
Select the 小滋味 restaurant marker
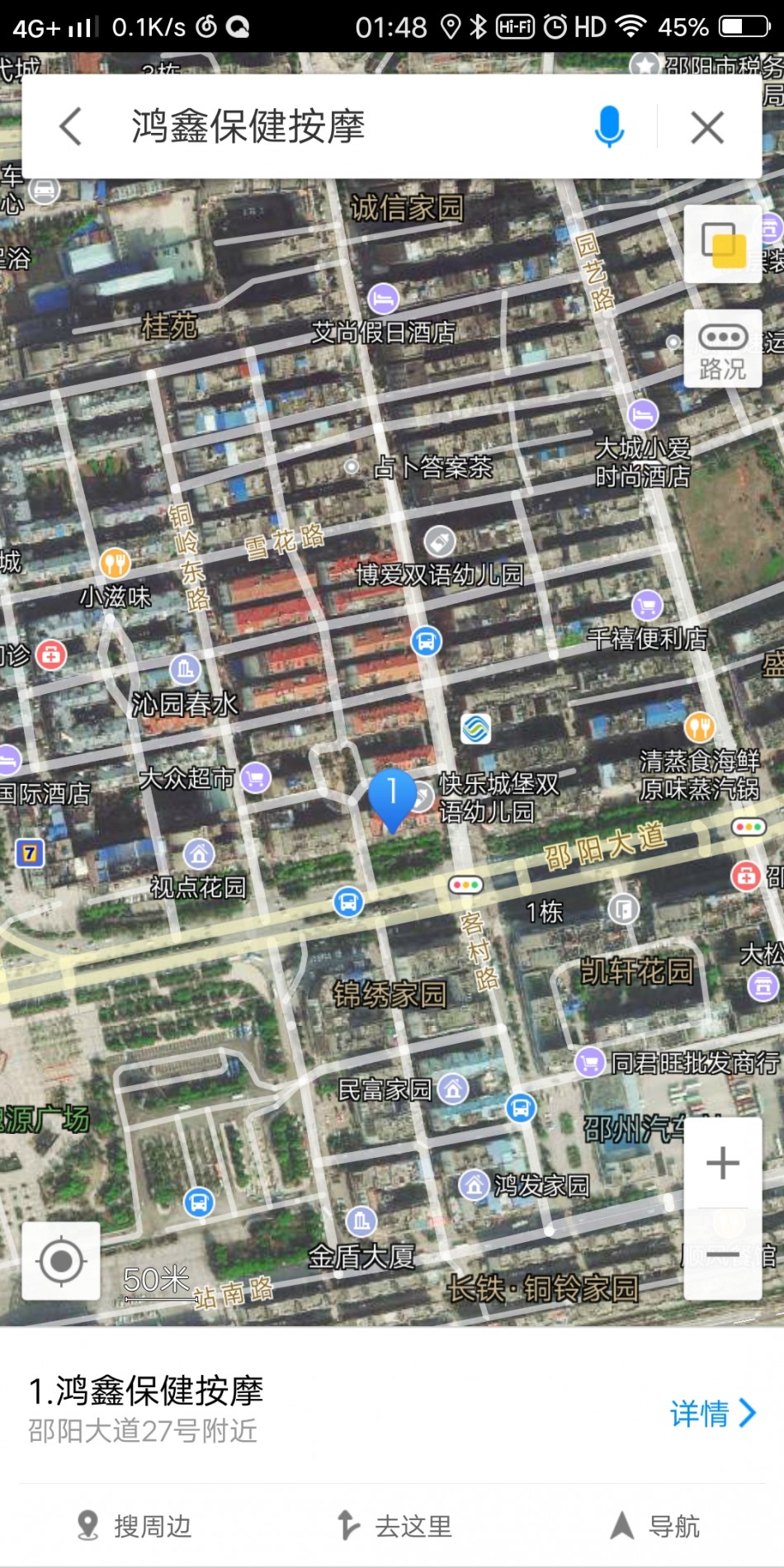tap(116, 564)
